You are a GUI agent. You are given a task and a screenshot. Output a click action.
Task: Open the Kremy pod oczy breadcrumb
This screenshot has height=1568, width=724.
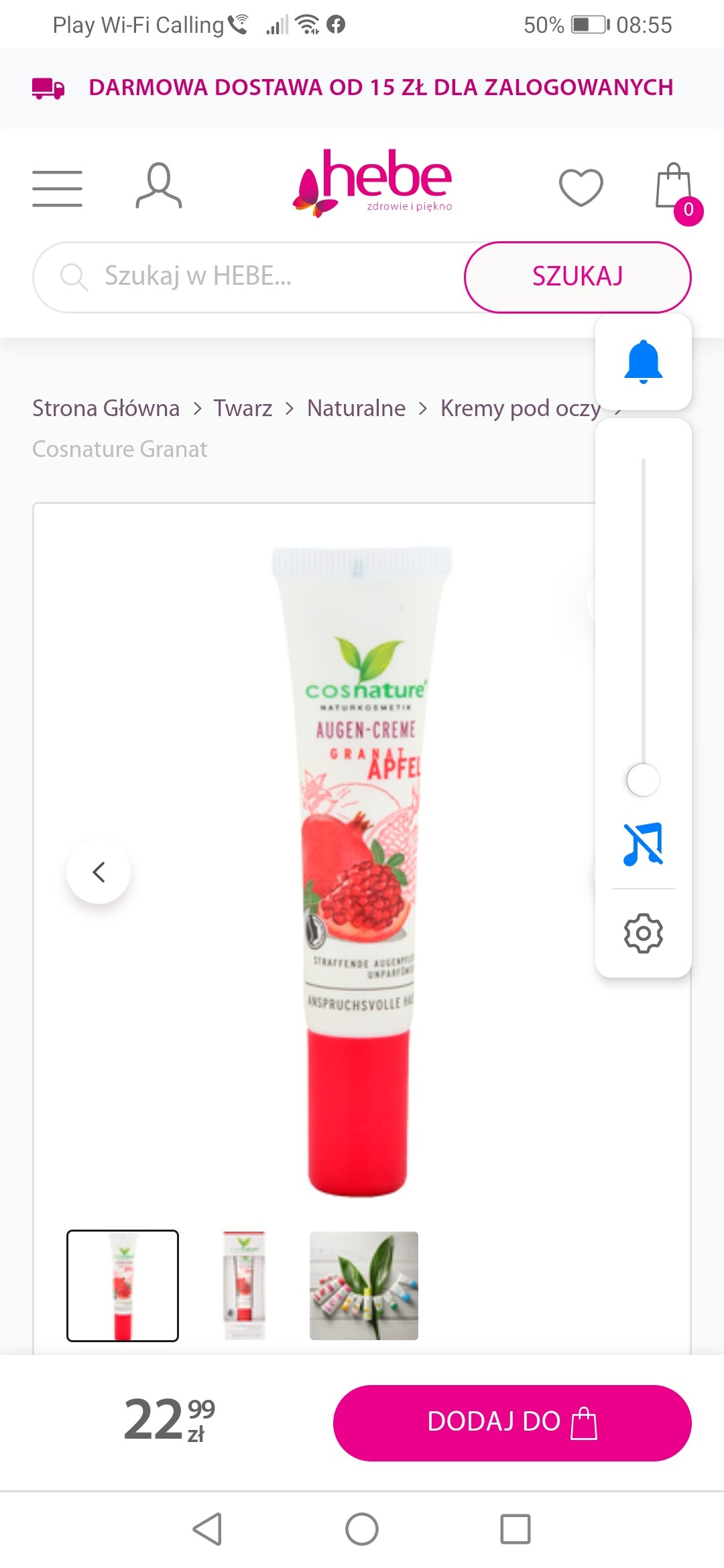(520, 408)
